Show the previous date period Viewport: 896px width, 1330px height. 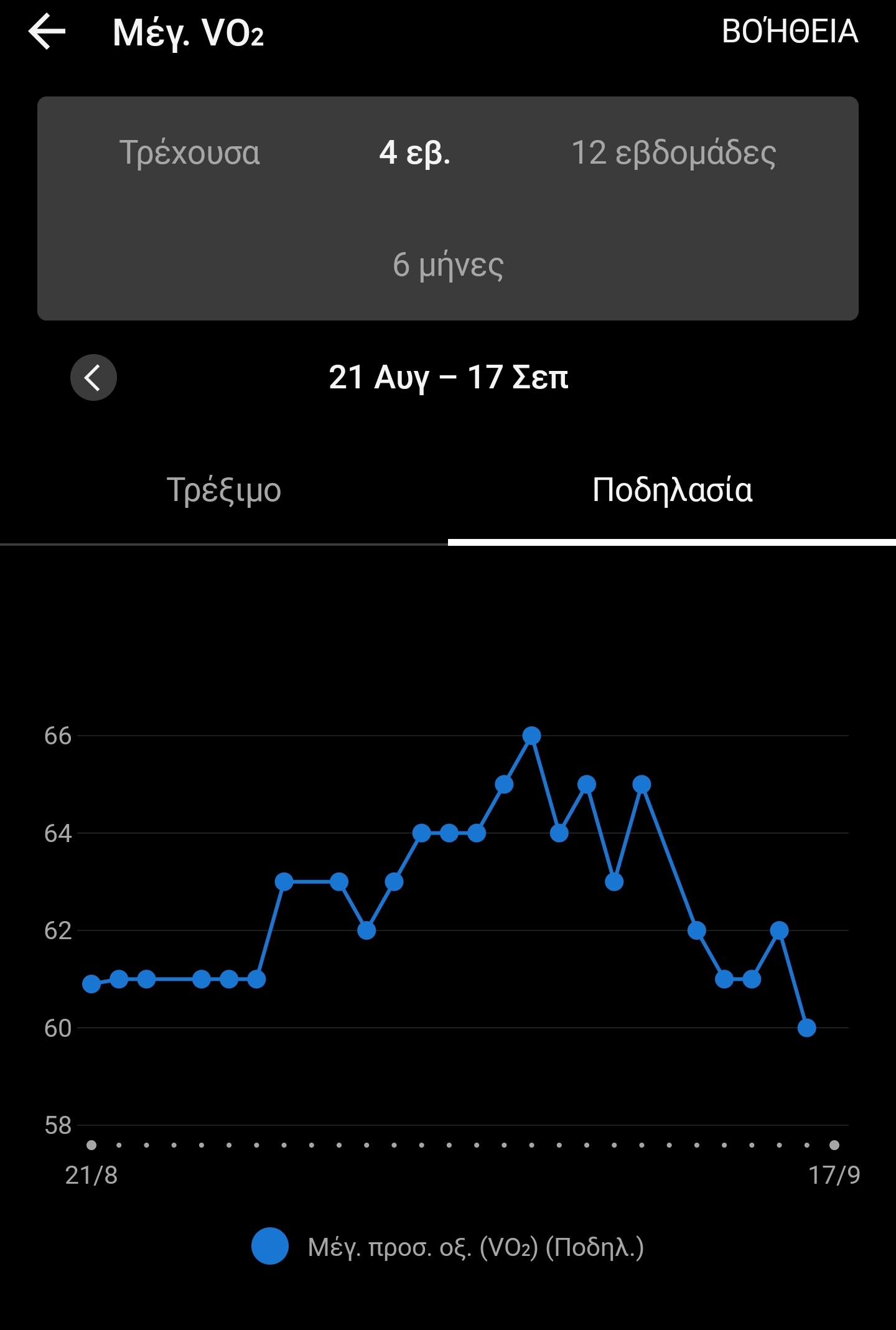[93, 377]
